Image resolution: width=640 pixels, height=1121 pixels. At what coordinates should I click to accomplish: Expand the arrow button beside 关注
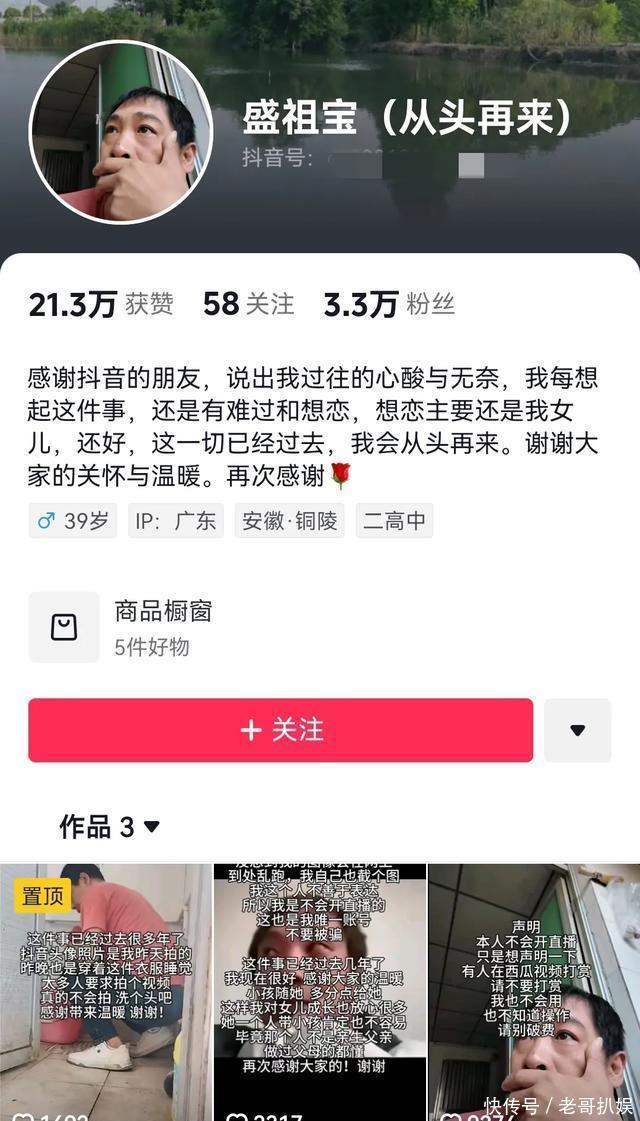[x=577, y=730]
